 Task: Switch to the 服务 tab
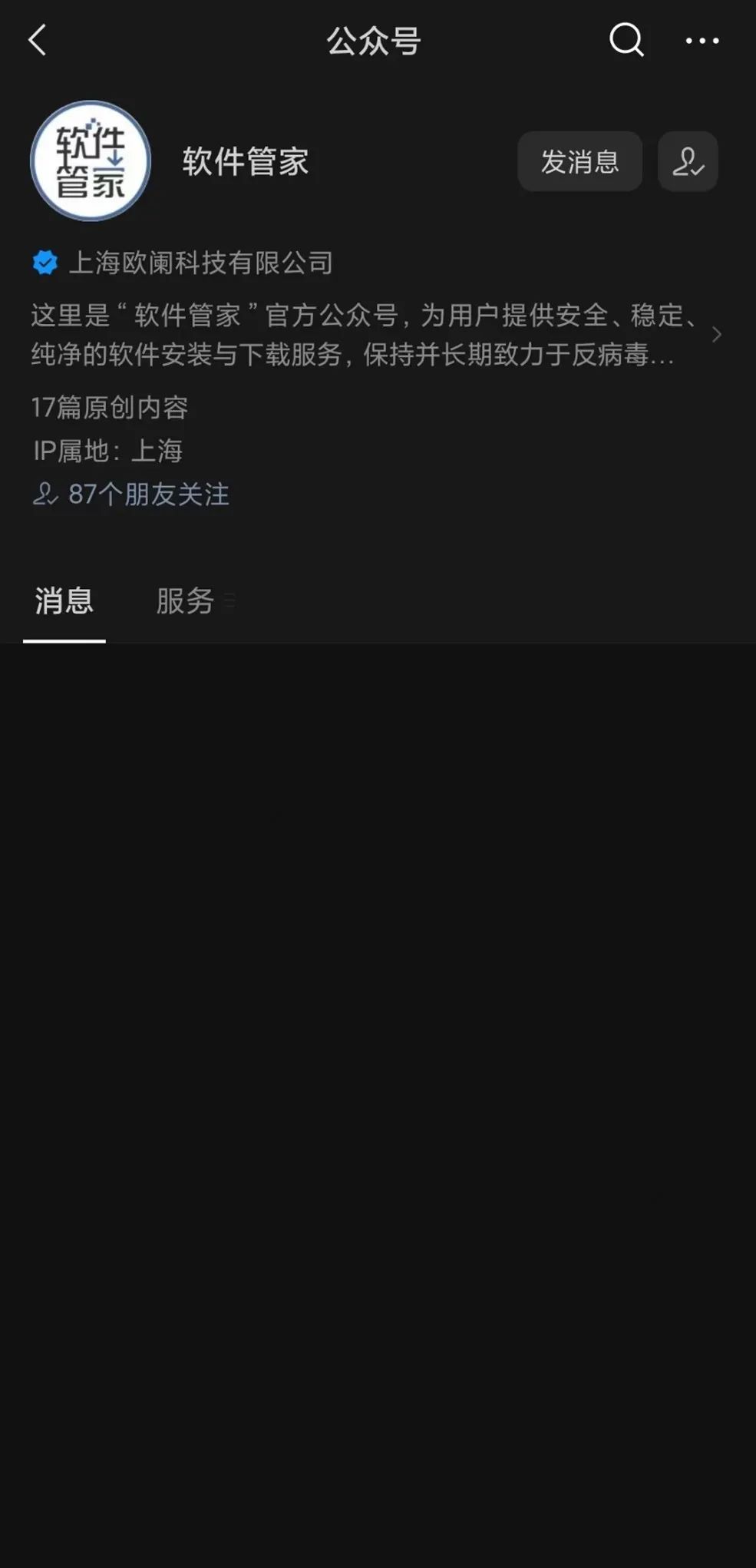(x=184, y=602)
